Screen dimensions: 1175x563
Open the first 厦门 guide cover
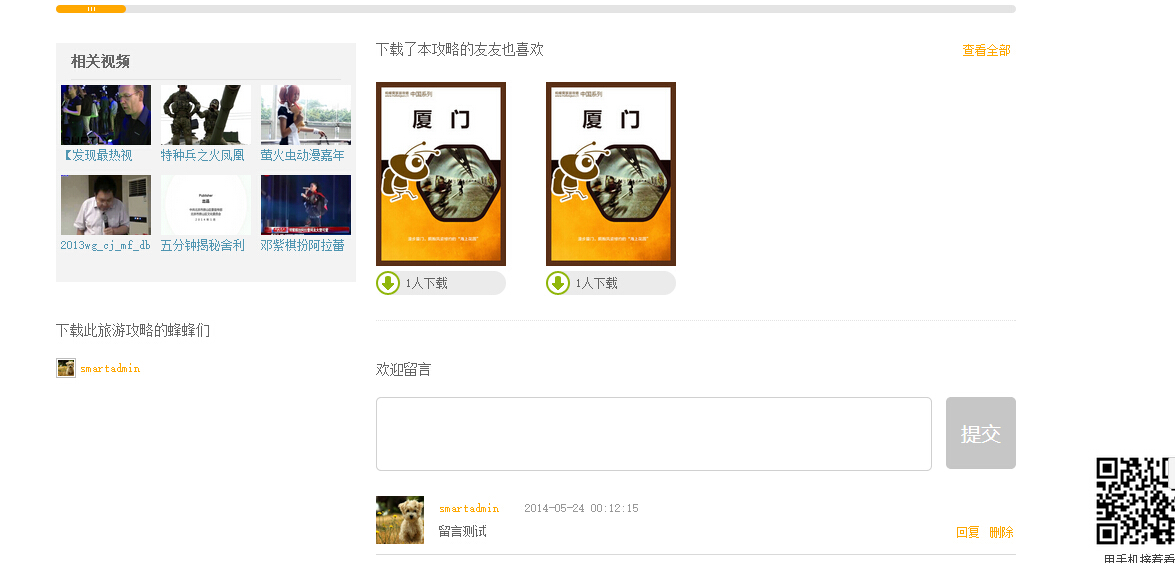pyautogui.click(x=441, y=174)
